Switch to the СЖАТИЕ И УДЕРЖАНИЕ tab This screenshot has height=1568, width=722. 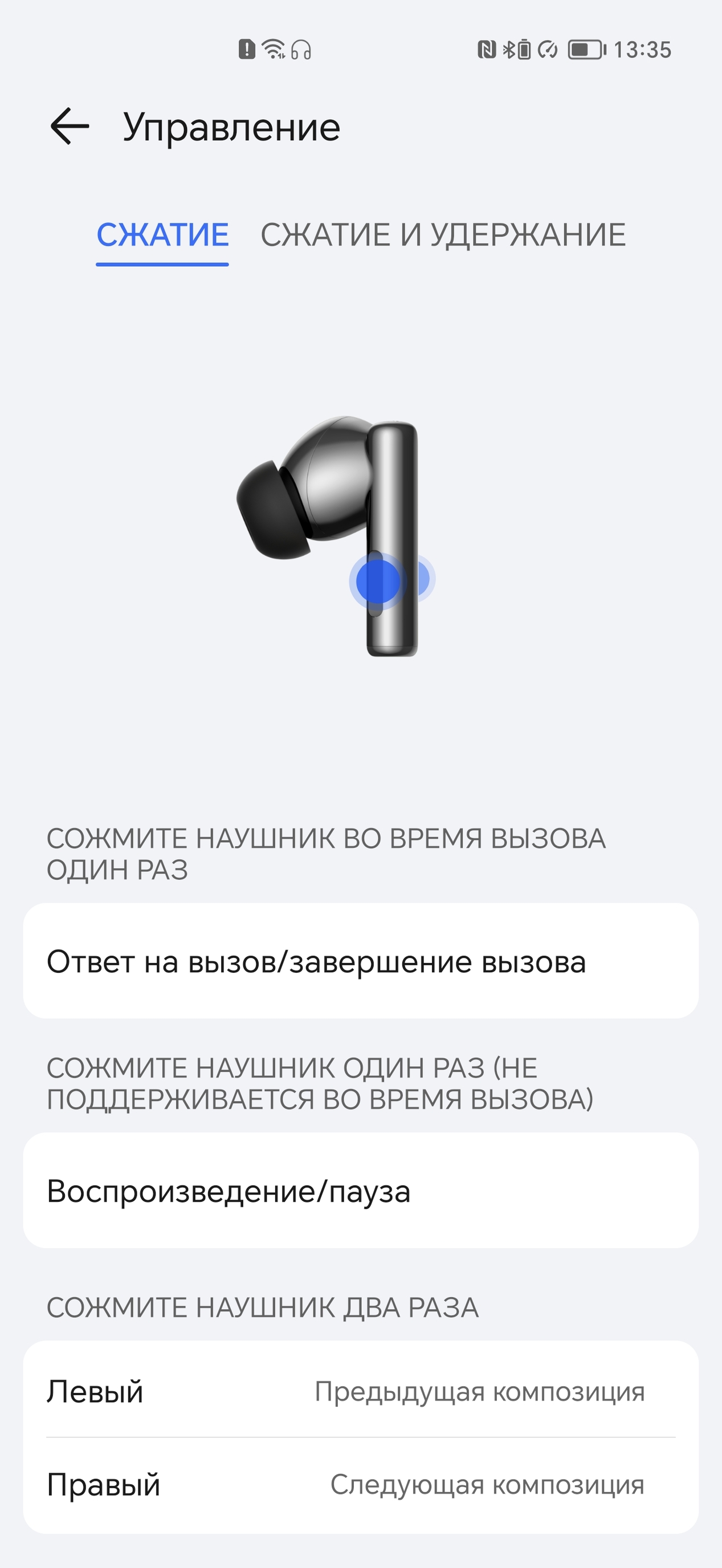coord(443,235)
